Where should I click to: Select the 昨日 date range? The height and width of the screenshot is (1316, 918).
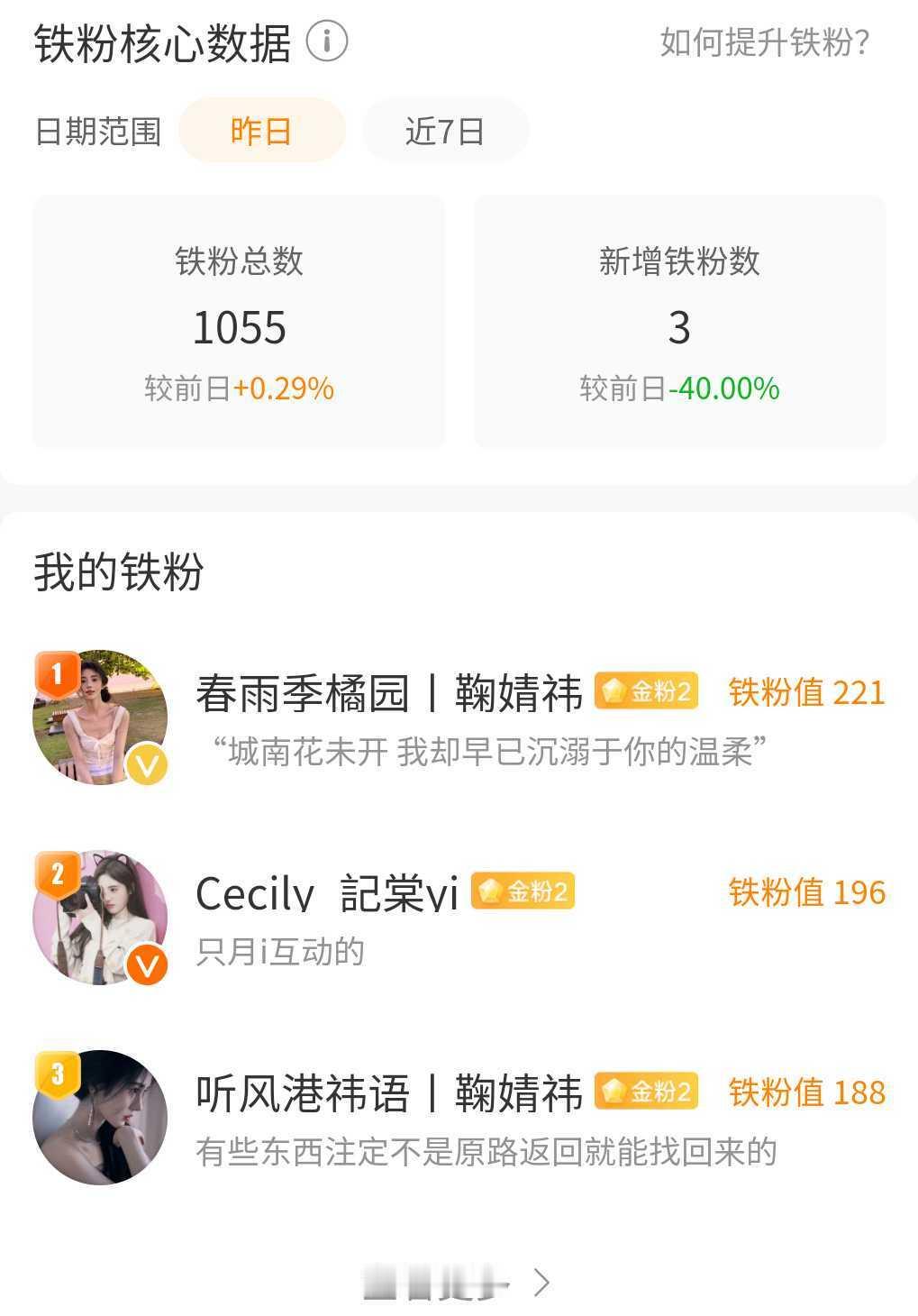(x=262, y=131)
